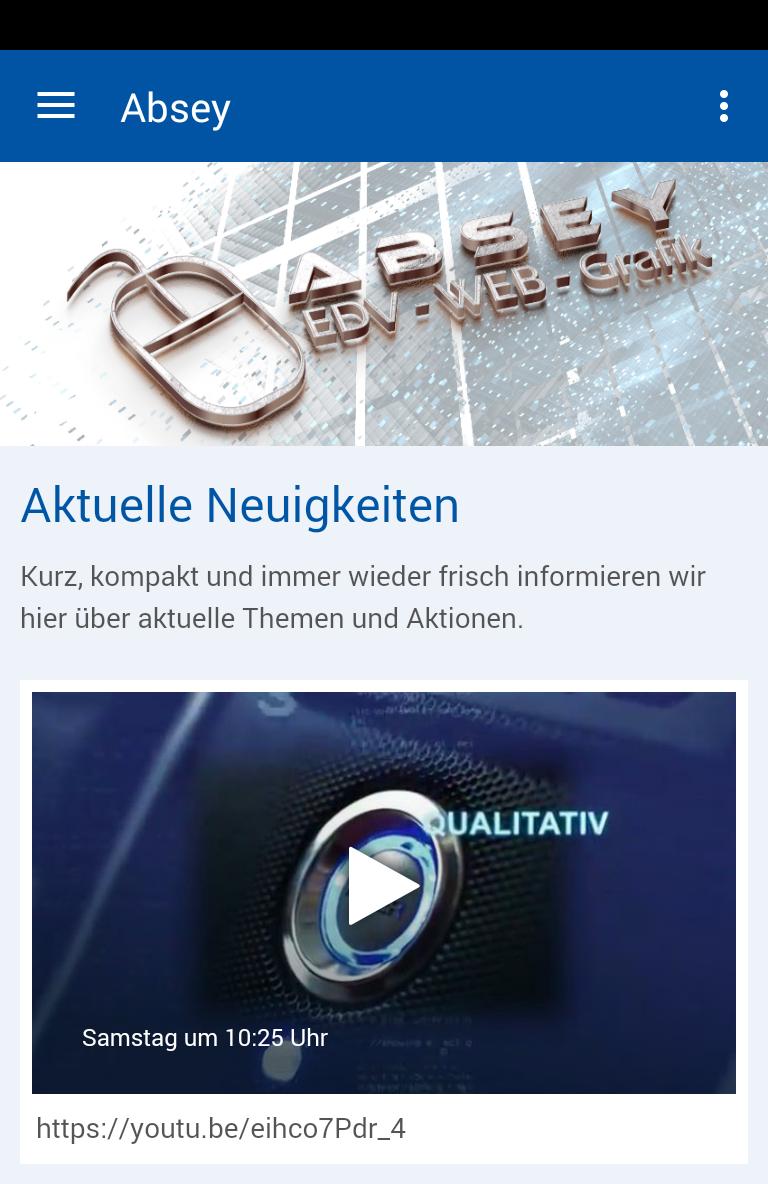Play the QUALITATIV video
The height and width of the screenshot is (1184, 768).
(x=383, y=885)
